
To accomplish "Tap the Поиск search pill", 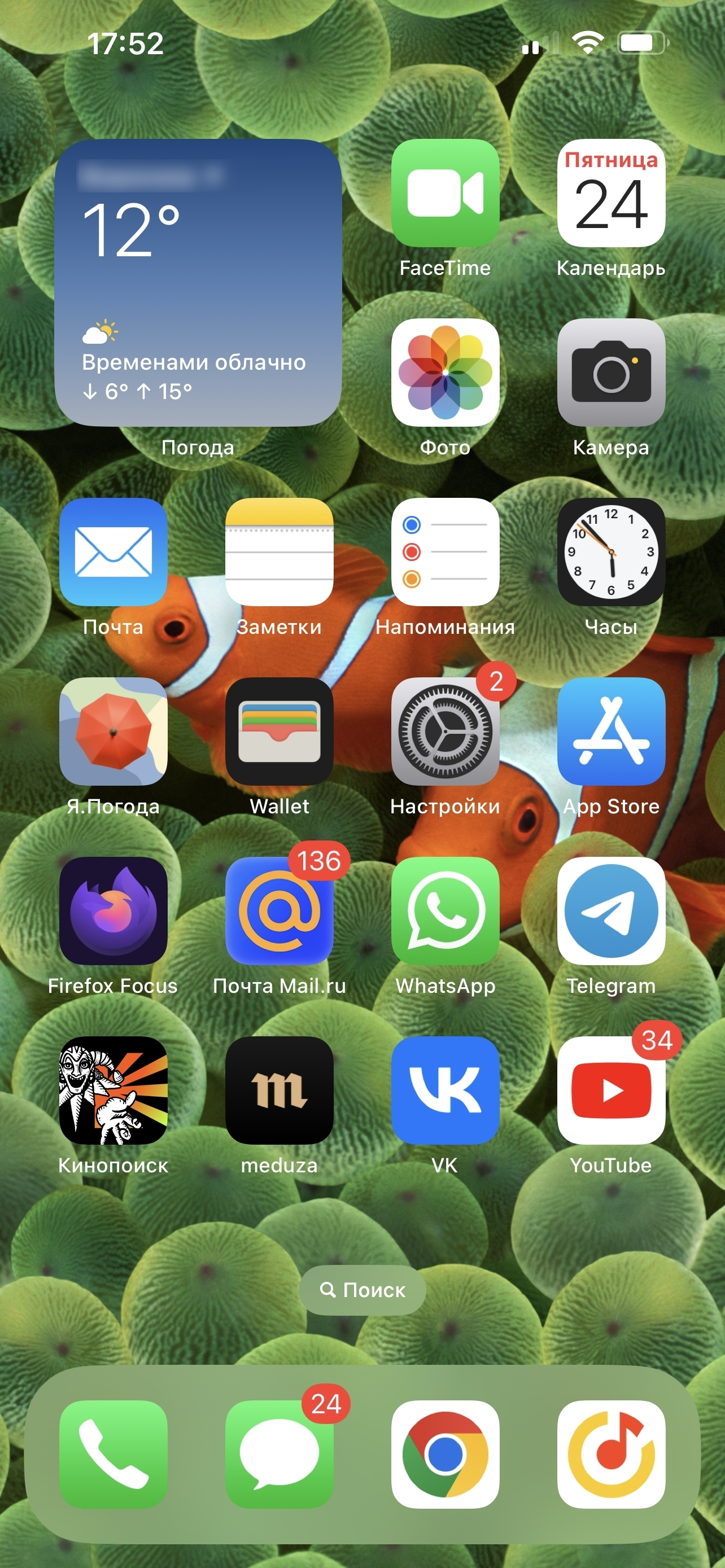I will click(x=362, y=1290).
